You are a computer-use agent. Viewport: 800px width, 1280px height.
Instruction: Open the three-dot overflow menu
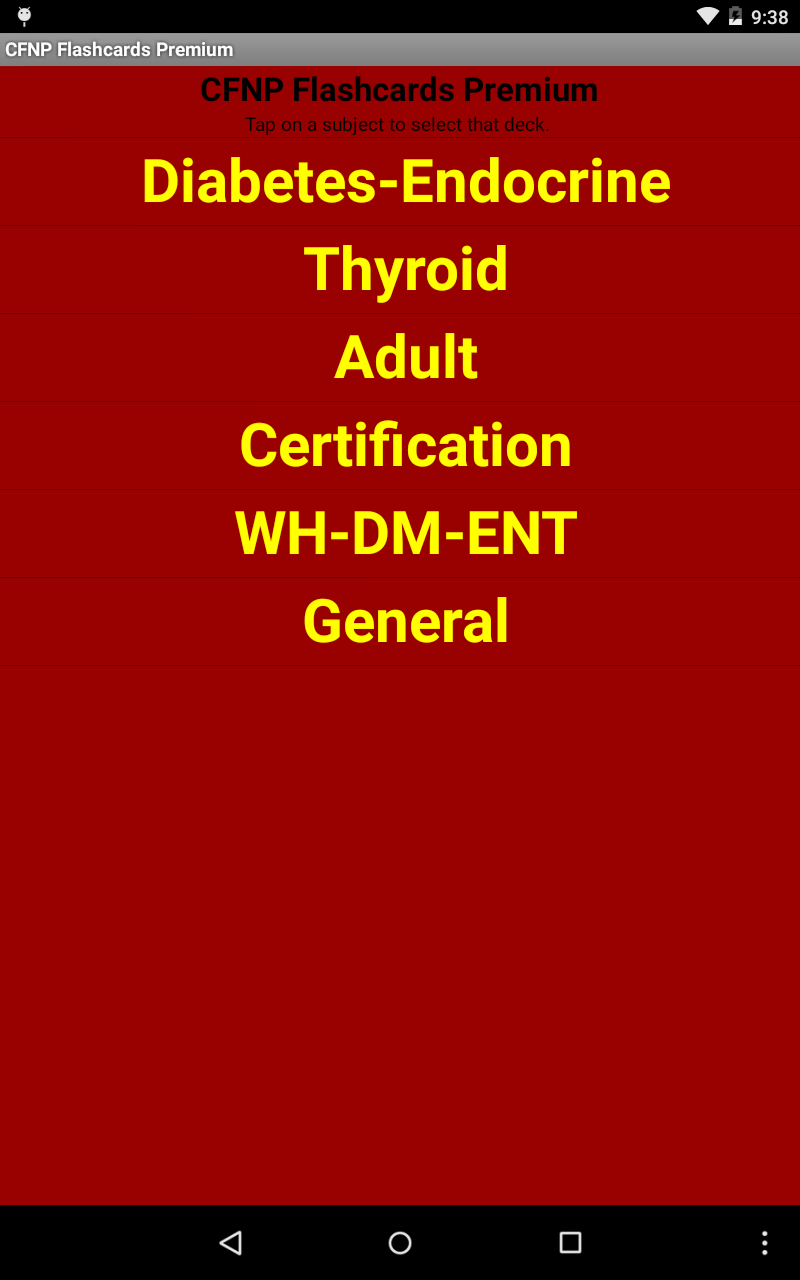click(765, 1242)
